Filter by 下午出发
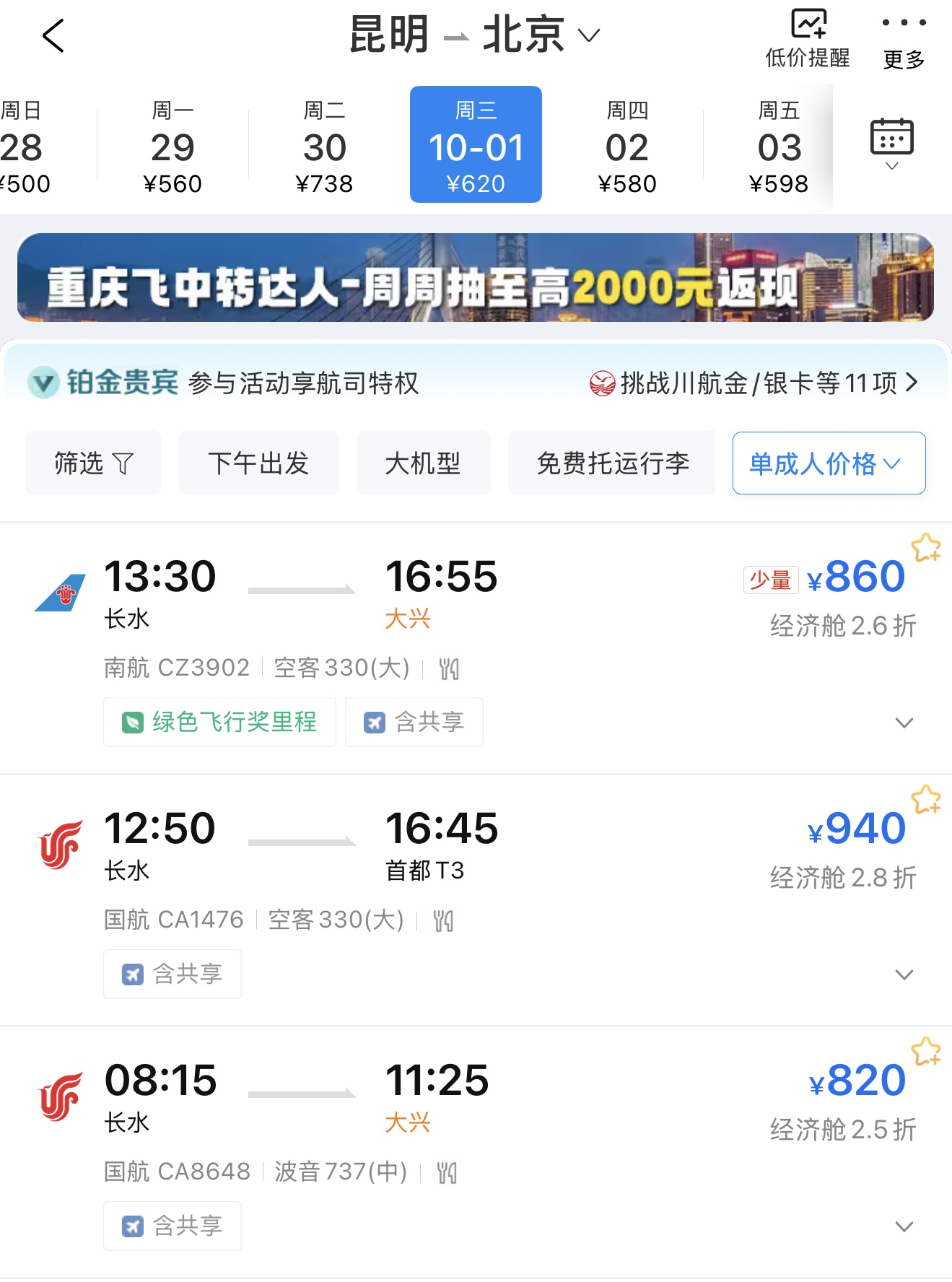 pos(258,463)
